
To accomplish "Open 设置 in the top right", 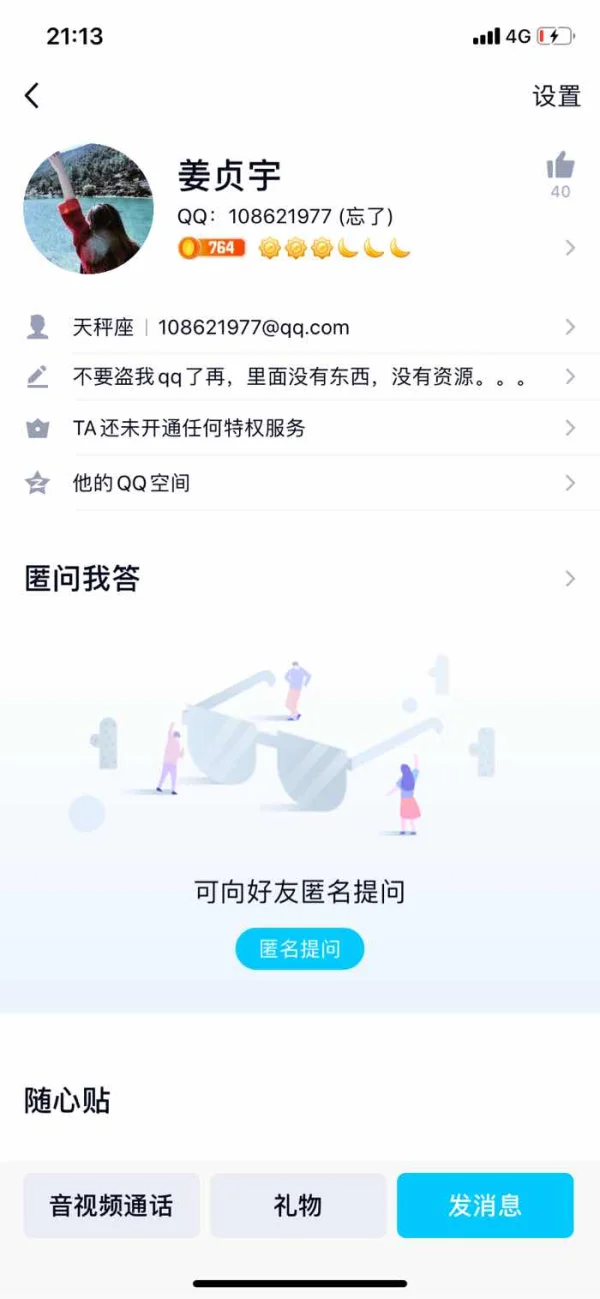I will click(556, 96).
